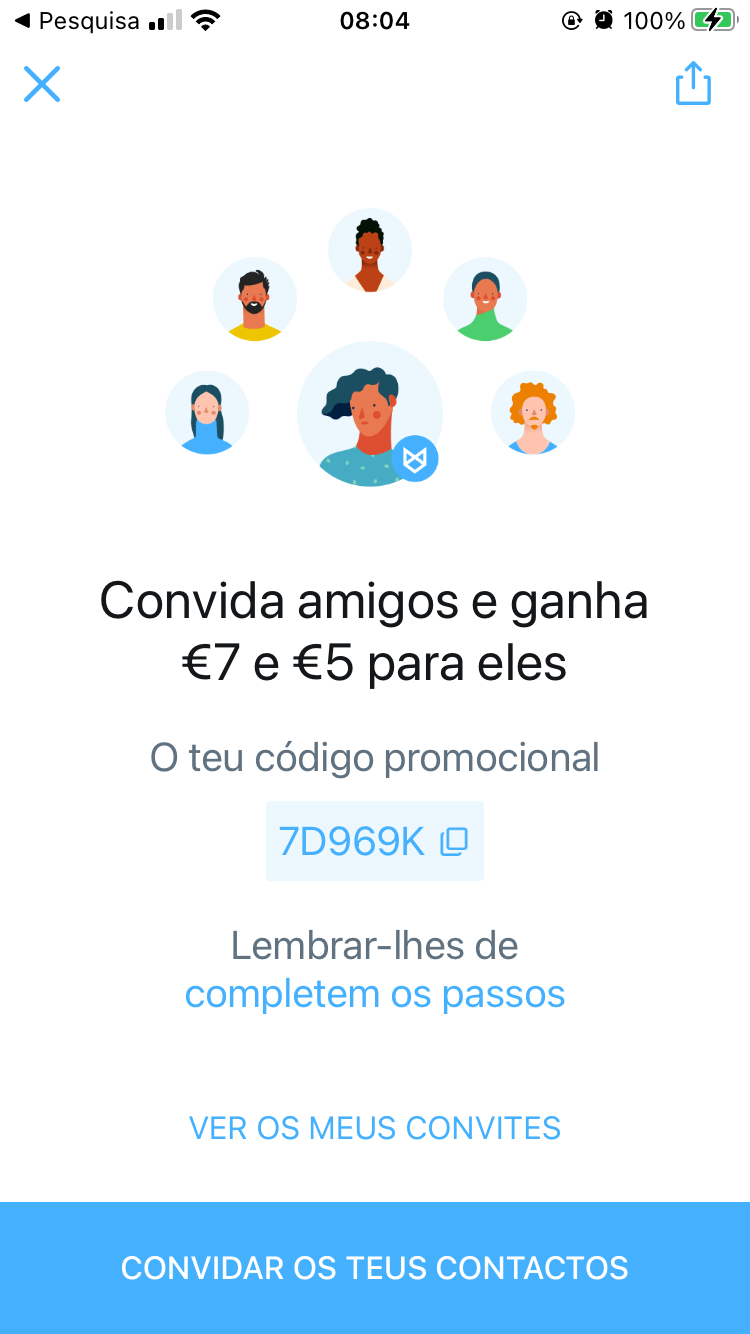
Task: Share the invite via share icon
Action: [693, 84]
